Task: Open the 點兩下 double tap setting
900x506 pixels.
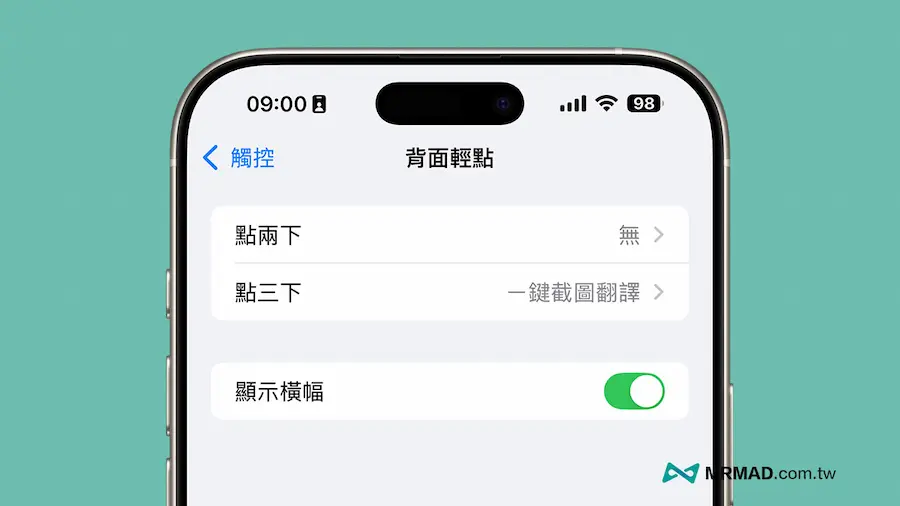Action: (x=450, y=235)
